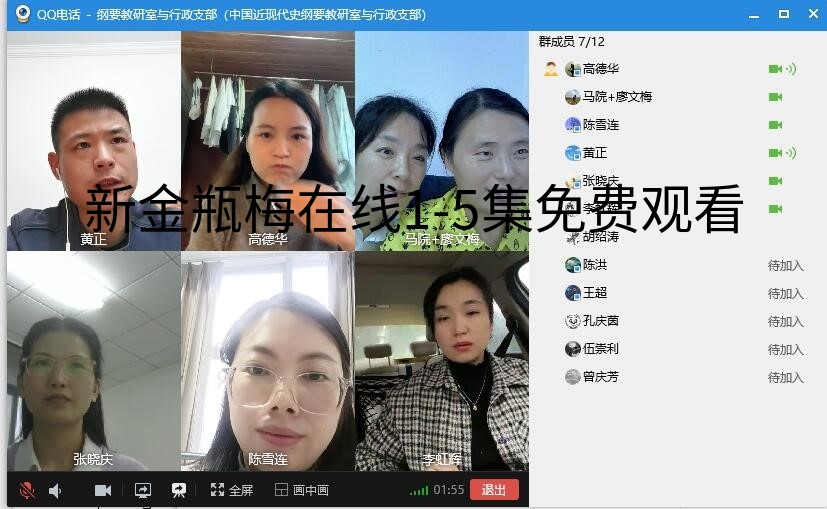Switch to picture-in-picture (画中画)

[301, 490]
